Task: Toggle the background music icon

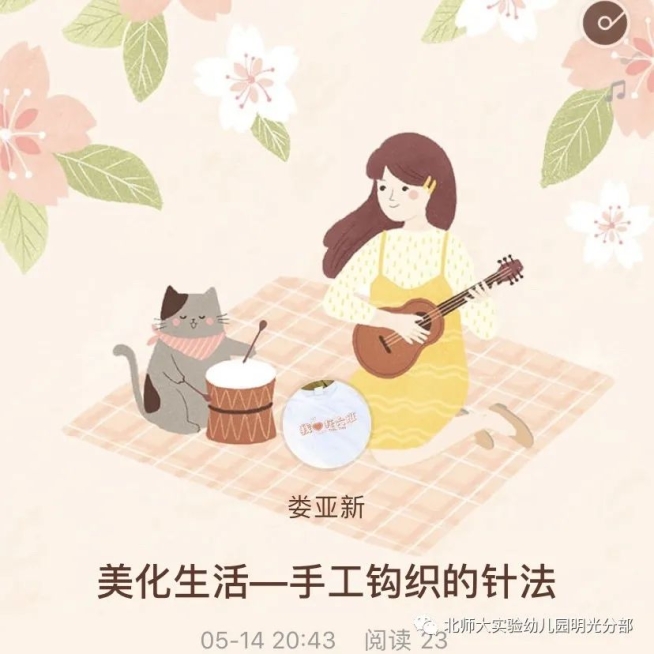Action: [605, 23]
